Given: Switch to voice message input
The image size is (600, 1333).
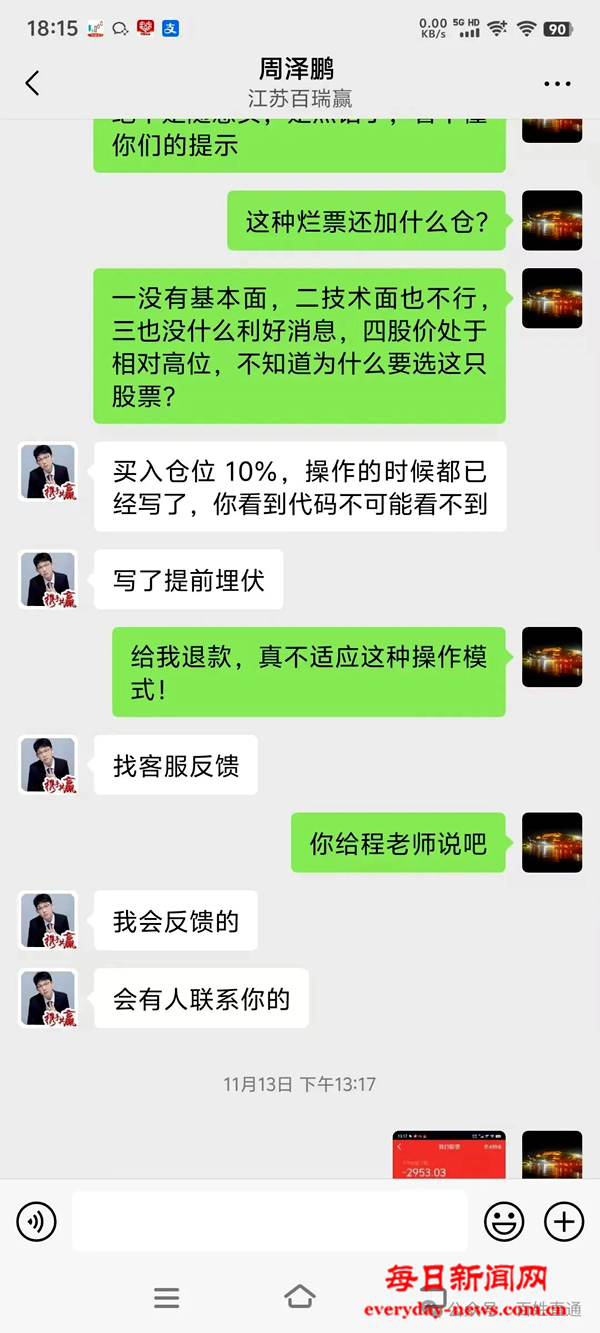Looking at the screenshot, I should pos(37,1221).
